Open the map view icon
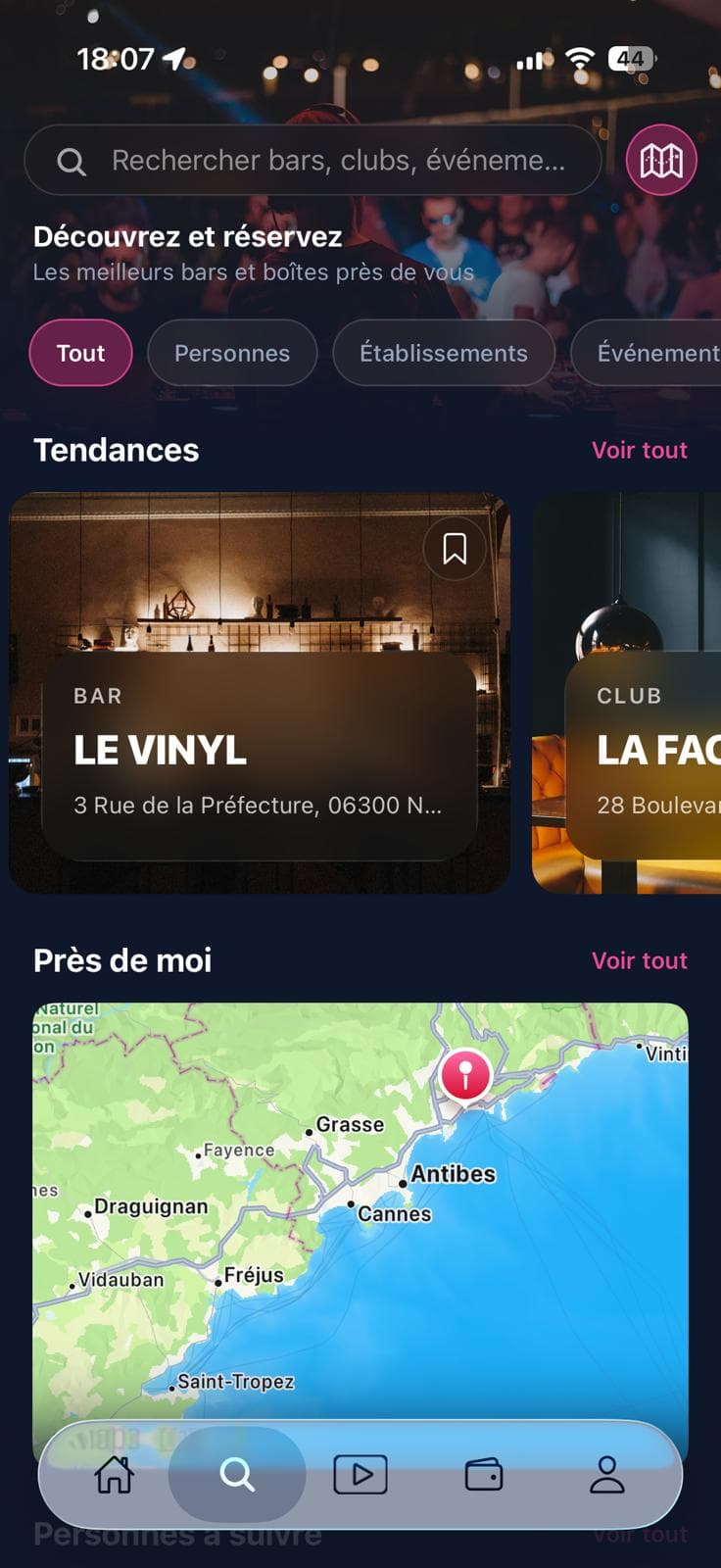 661,160
